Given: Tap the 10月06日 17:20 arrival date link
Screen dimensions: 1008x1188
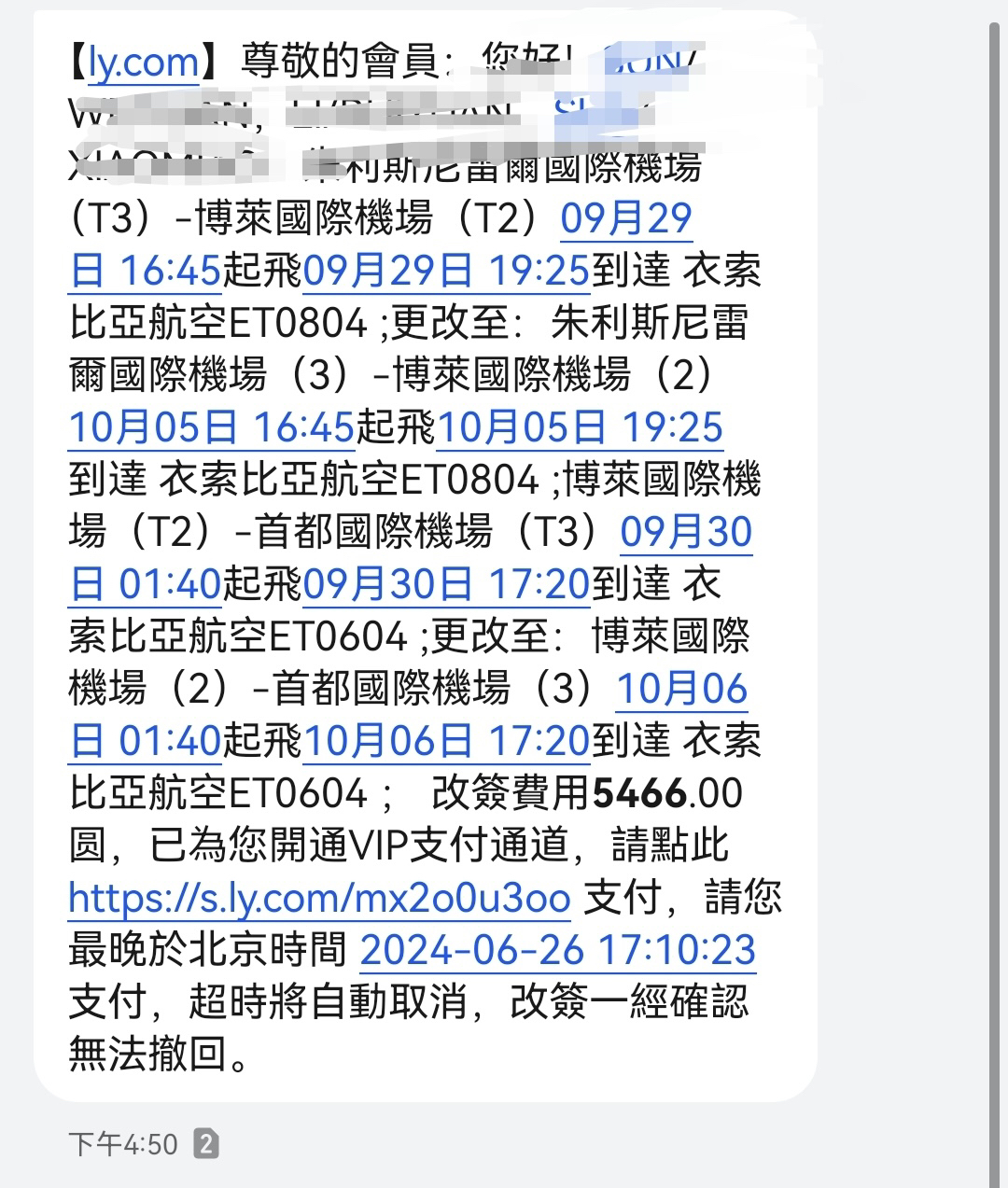Looking at the screenshot, I should point(446,741).
